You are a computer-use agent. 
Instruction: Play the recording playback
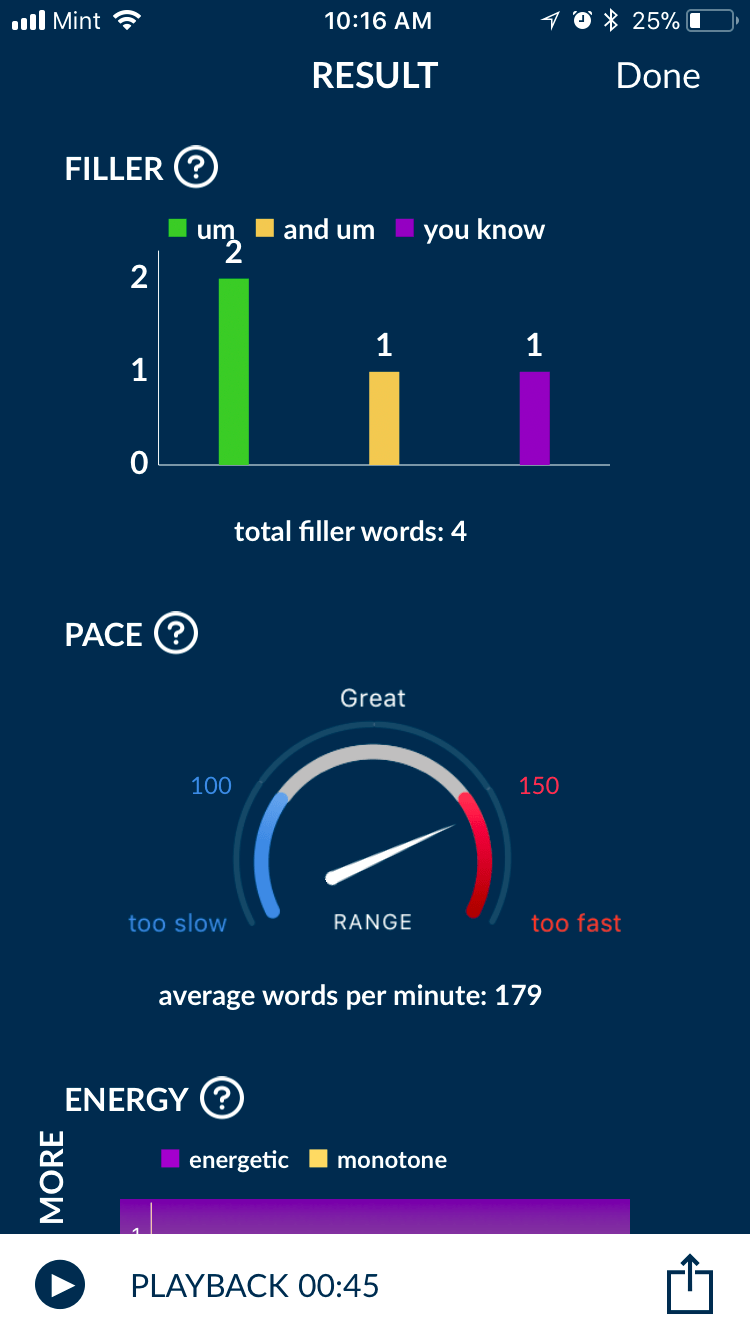pos(60,1284)
